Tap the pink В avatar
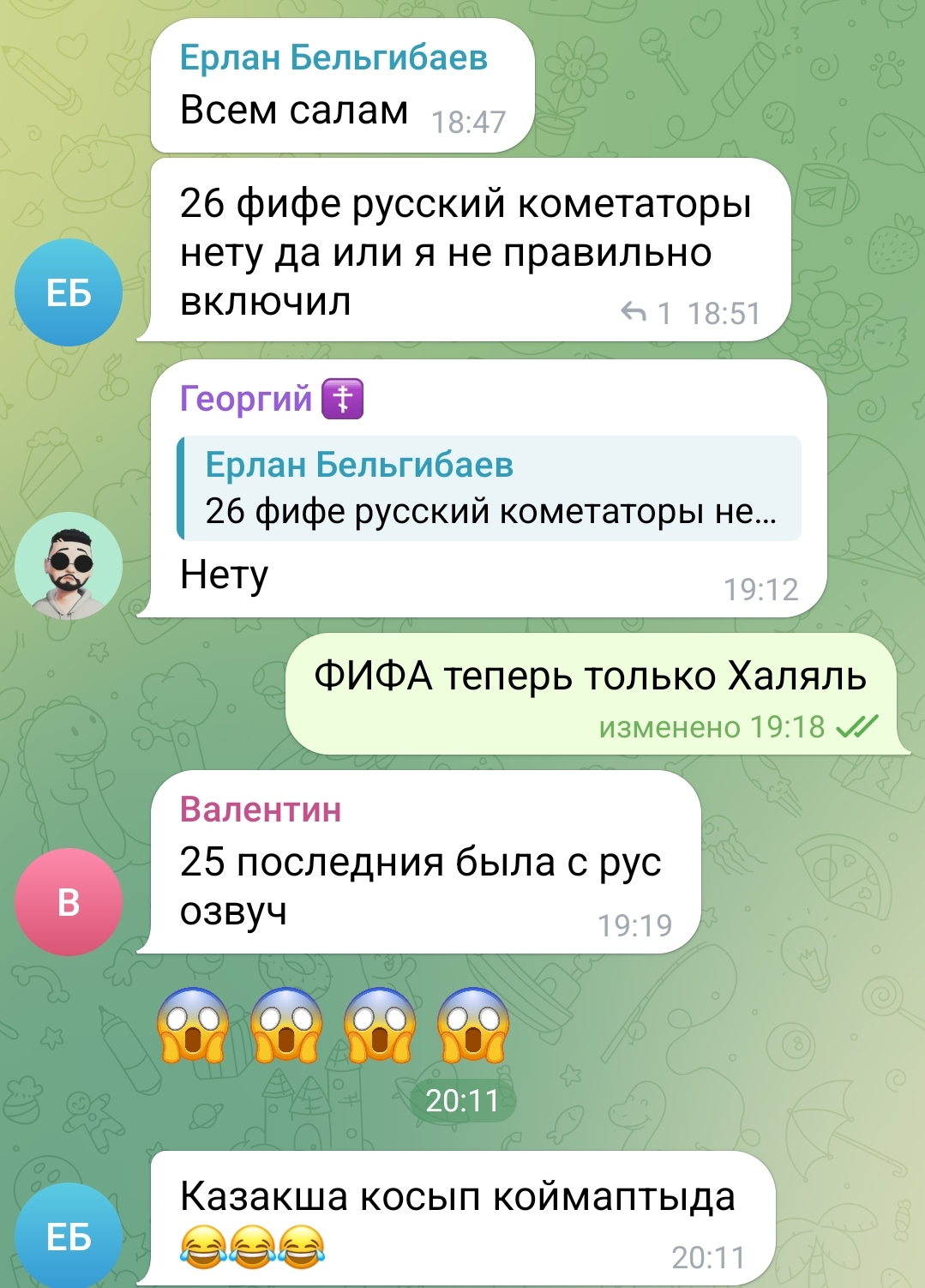Image resolution: width=925 pixels, height=1288 pixels. 69,901
